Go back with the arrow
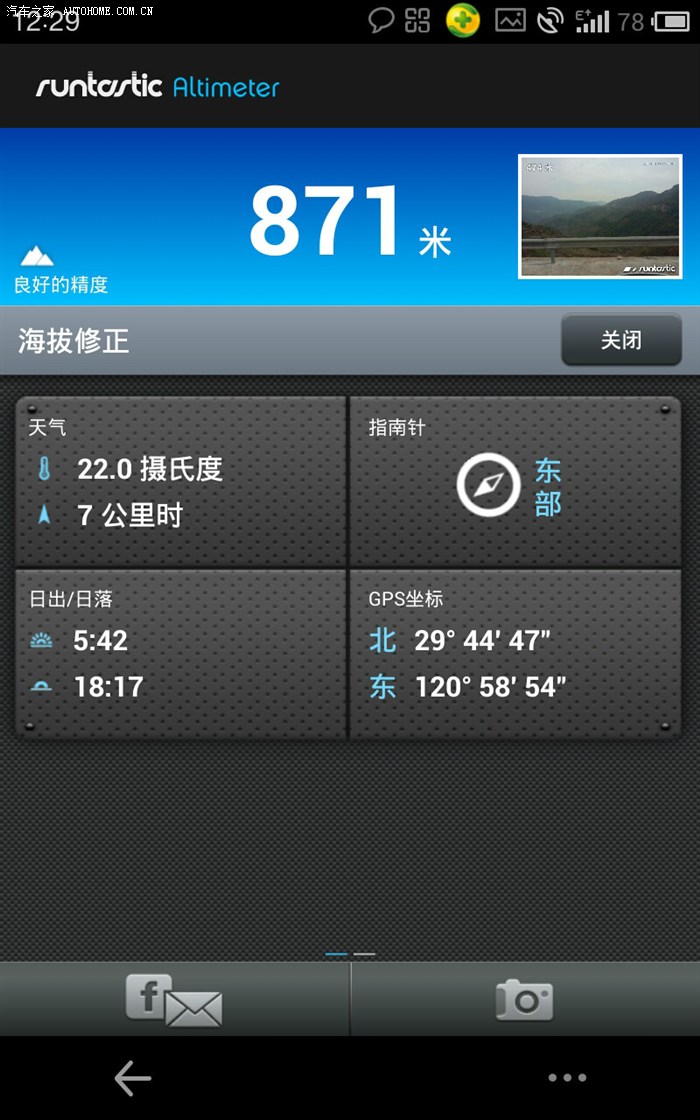 pos(132,1078)
